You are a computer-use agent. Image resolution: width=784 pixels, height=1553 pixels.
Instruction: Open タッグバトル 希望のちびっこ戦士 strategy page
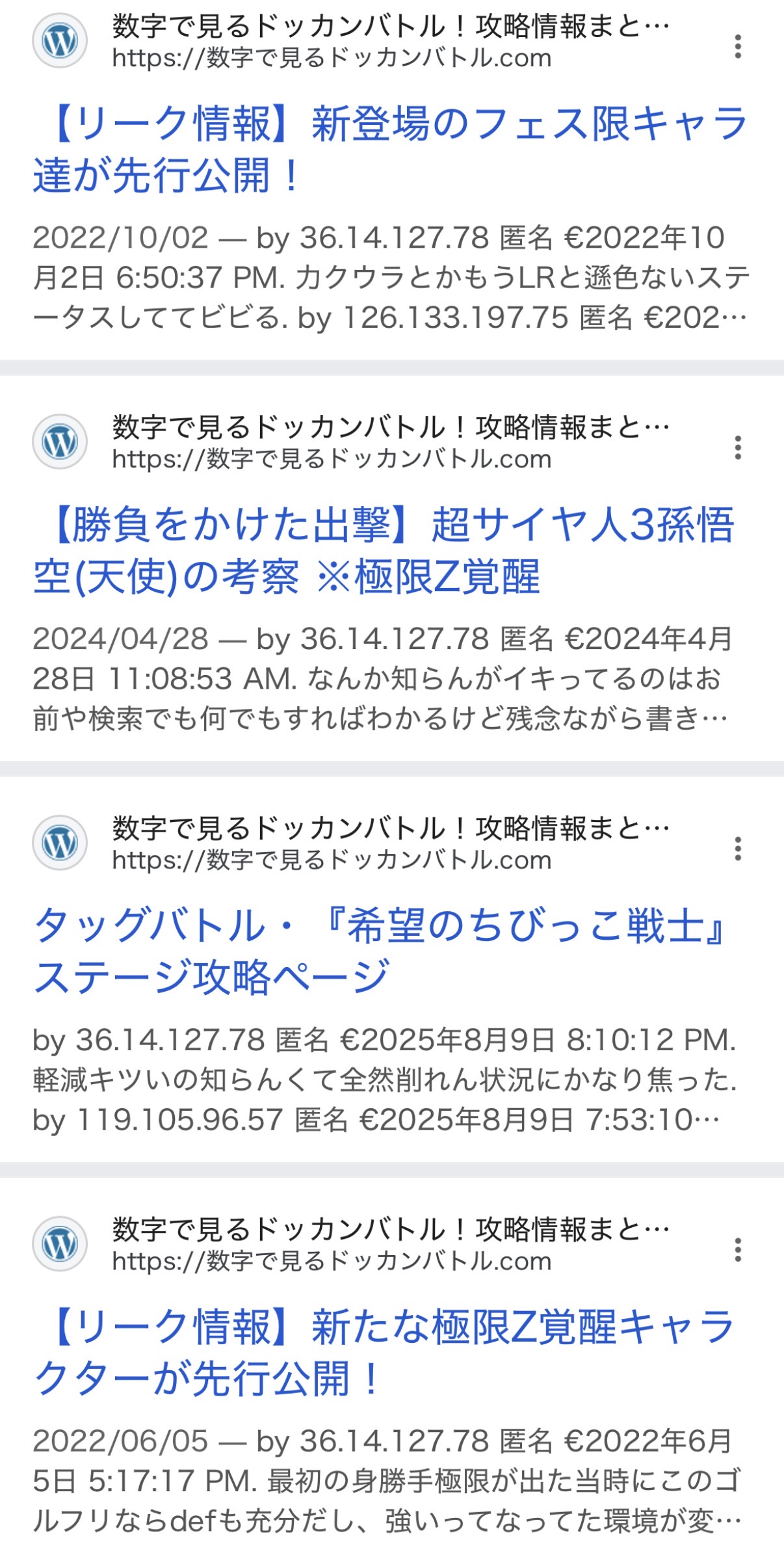(380, 951)
